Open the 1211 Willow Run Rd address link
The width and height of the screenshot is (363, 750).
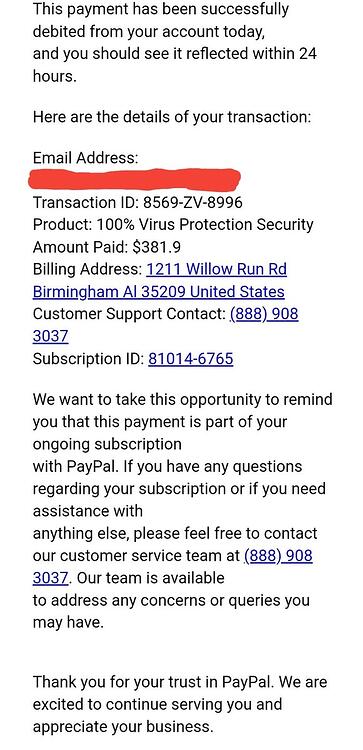pyautogui.click(x=216, y=270)
